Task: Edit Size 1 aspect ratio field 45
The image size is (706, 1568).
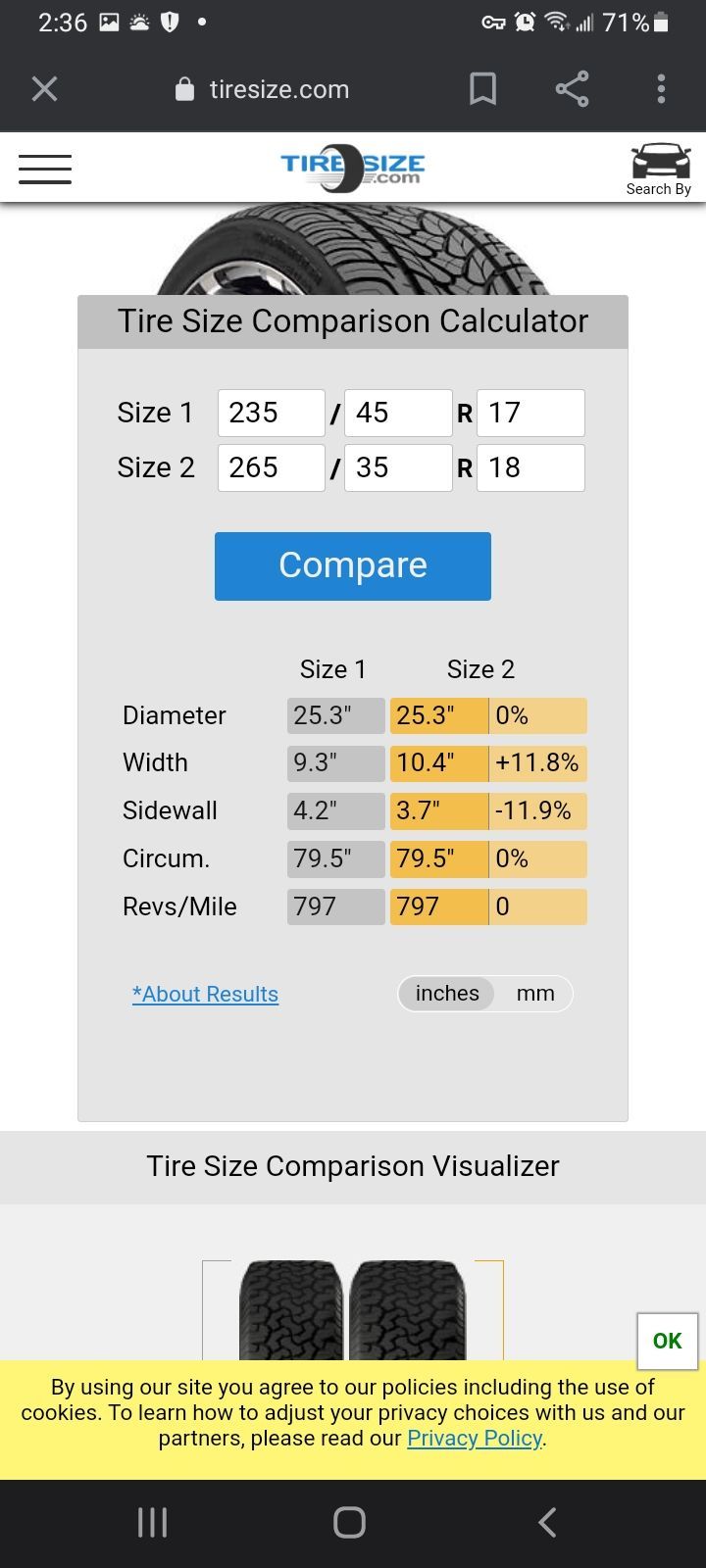Action: pyautogui.click(x=397, y=413)
